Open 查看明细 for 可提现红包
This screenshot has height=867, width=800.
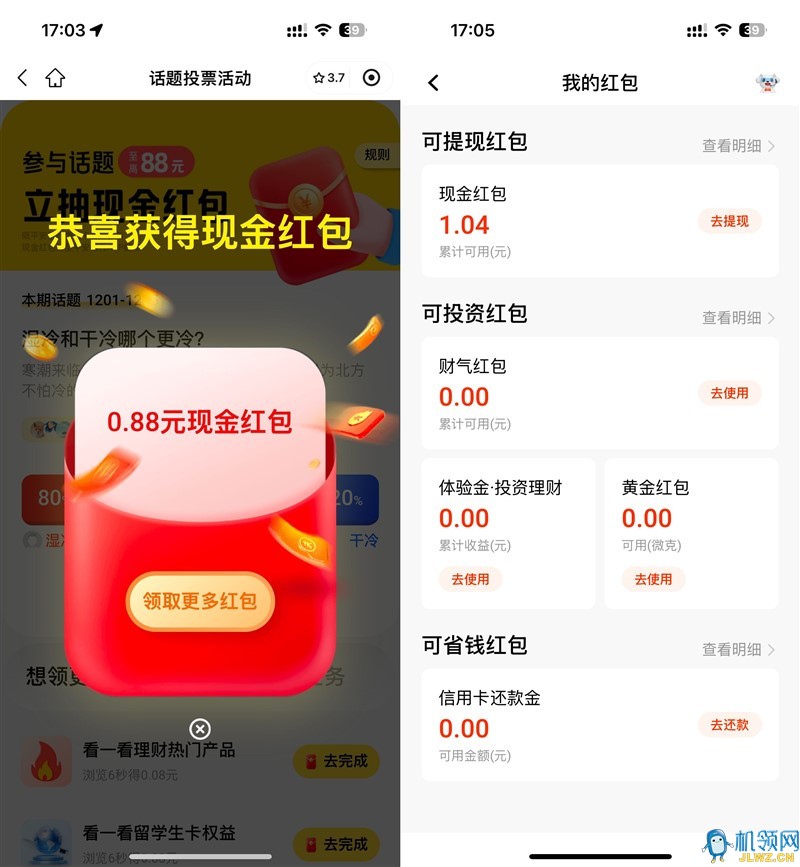738,146
